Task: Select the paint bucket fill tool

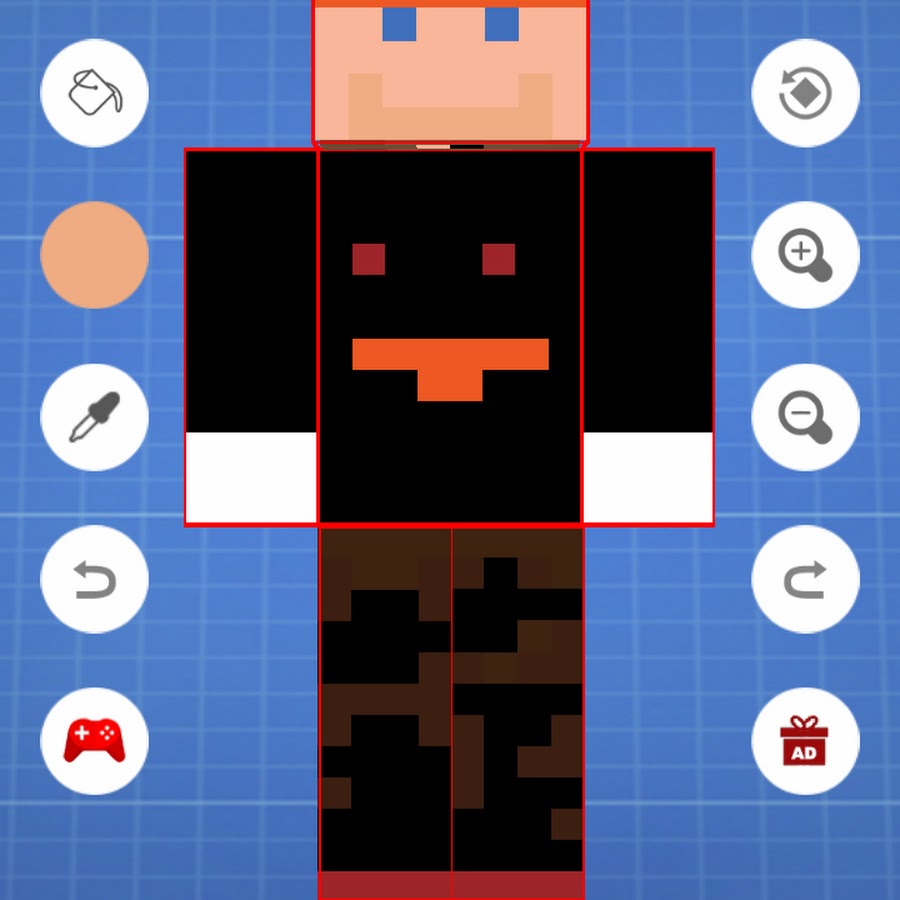Action: (x=94, y=93)
